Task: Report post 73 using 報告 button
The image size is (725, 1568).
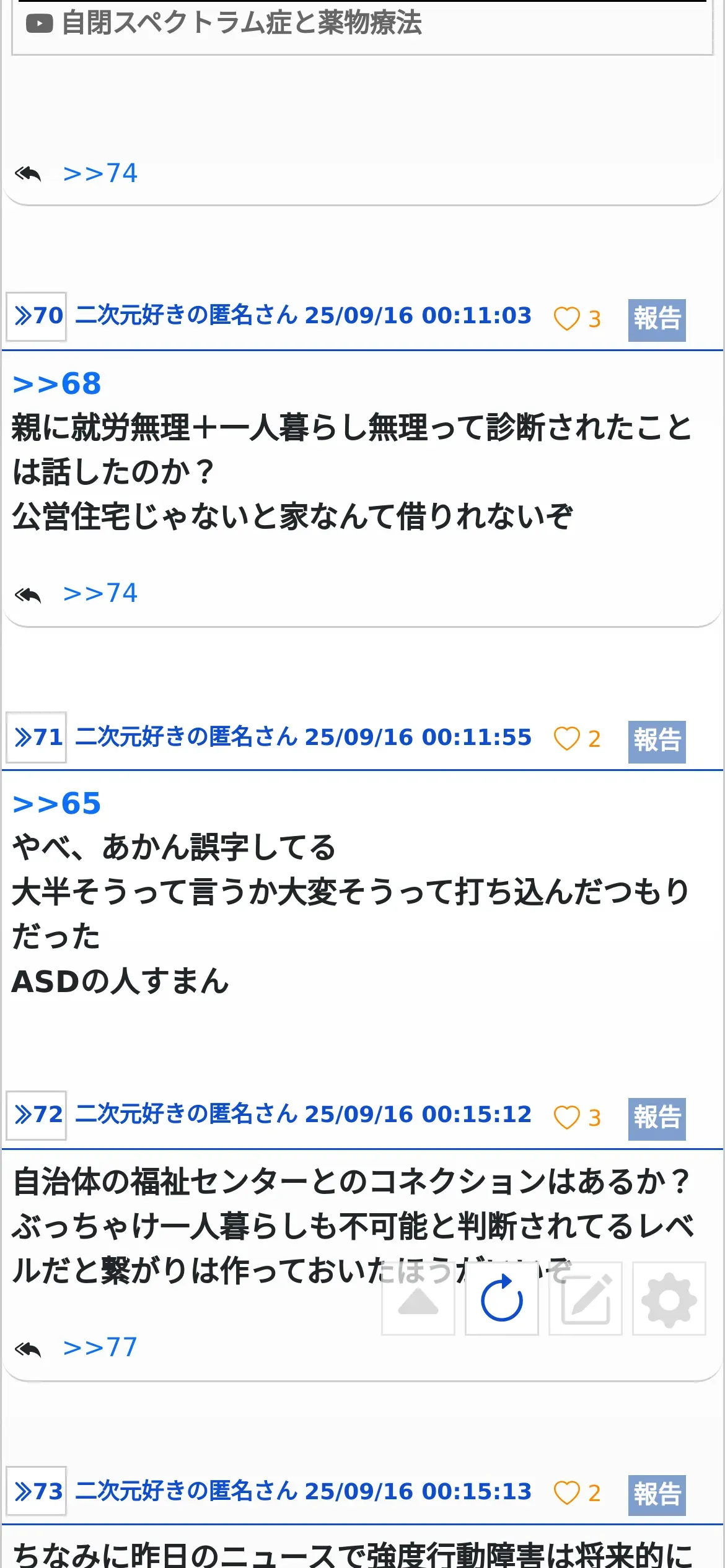Action: (657, 1495)
